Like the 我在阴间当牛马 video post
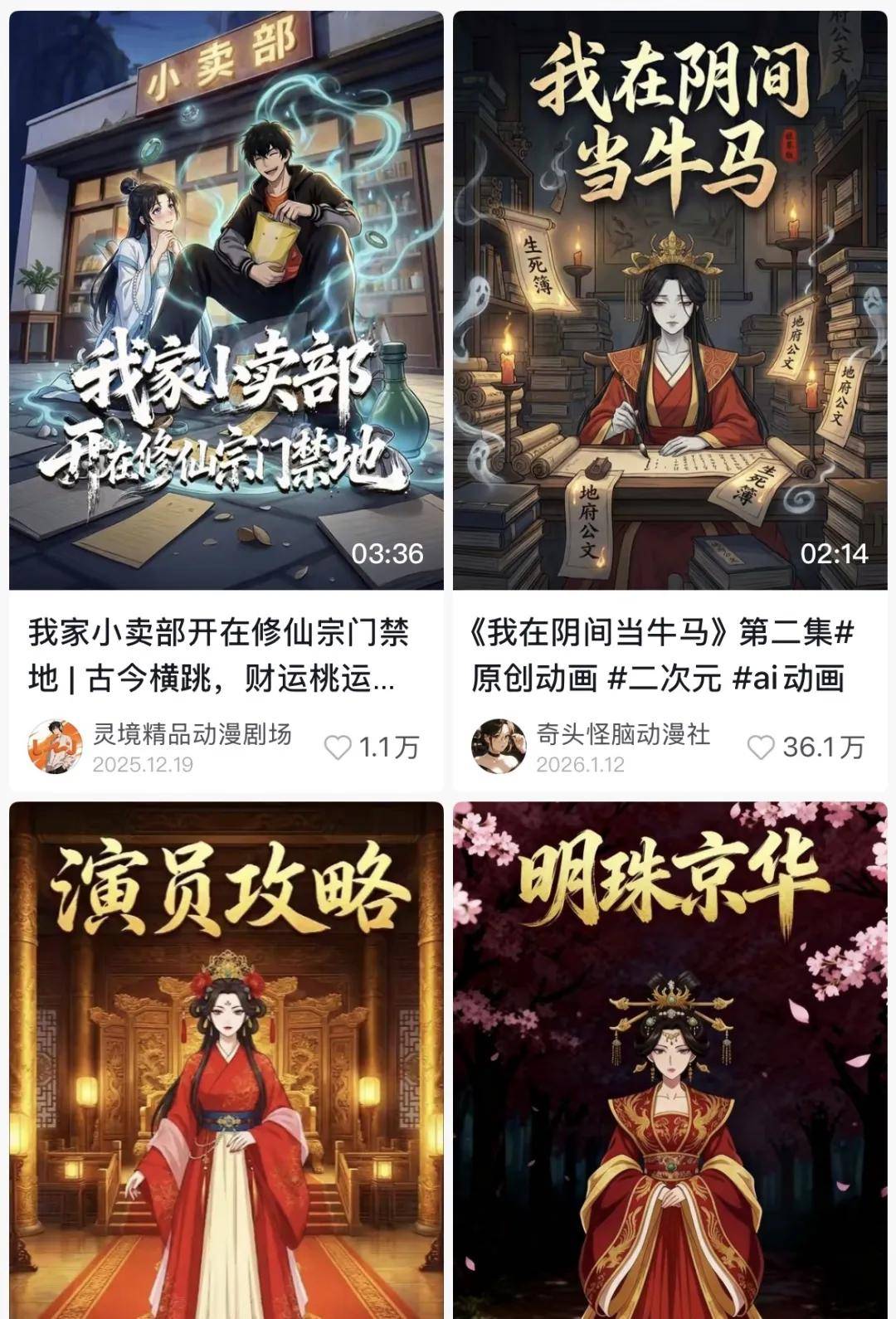The image size is (896, 1319). click(761, 747)
